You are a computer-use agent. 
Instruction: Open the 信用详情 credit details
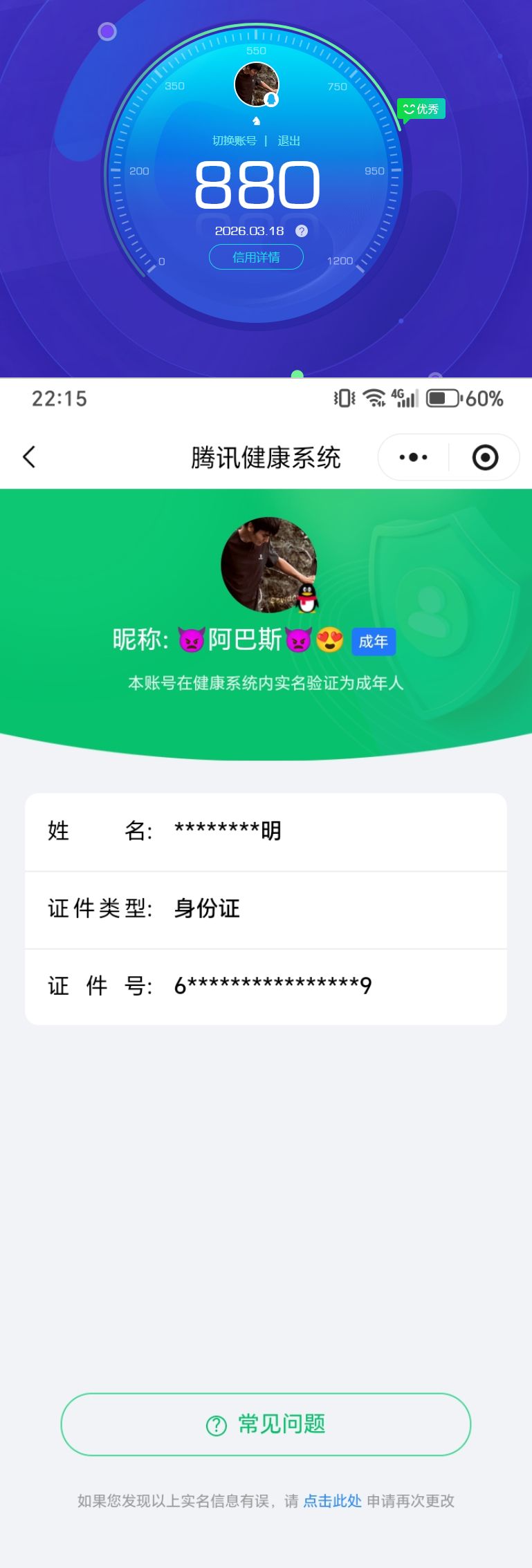point(256,257)
